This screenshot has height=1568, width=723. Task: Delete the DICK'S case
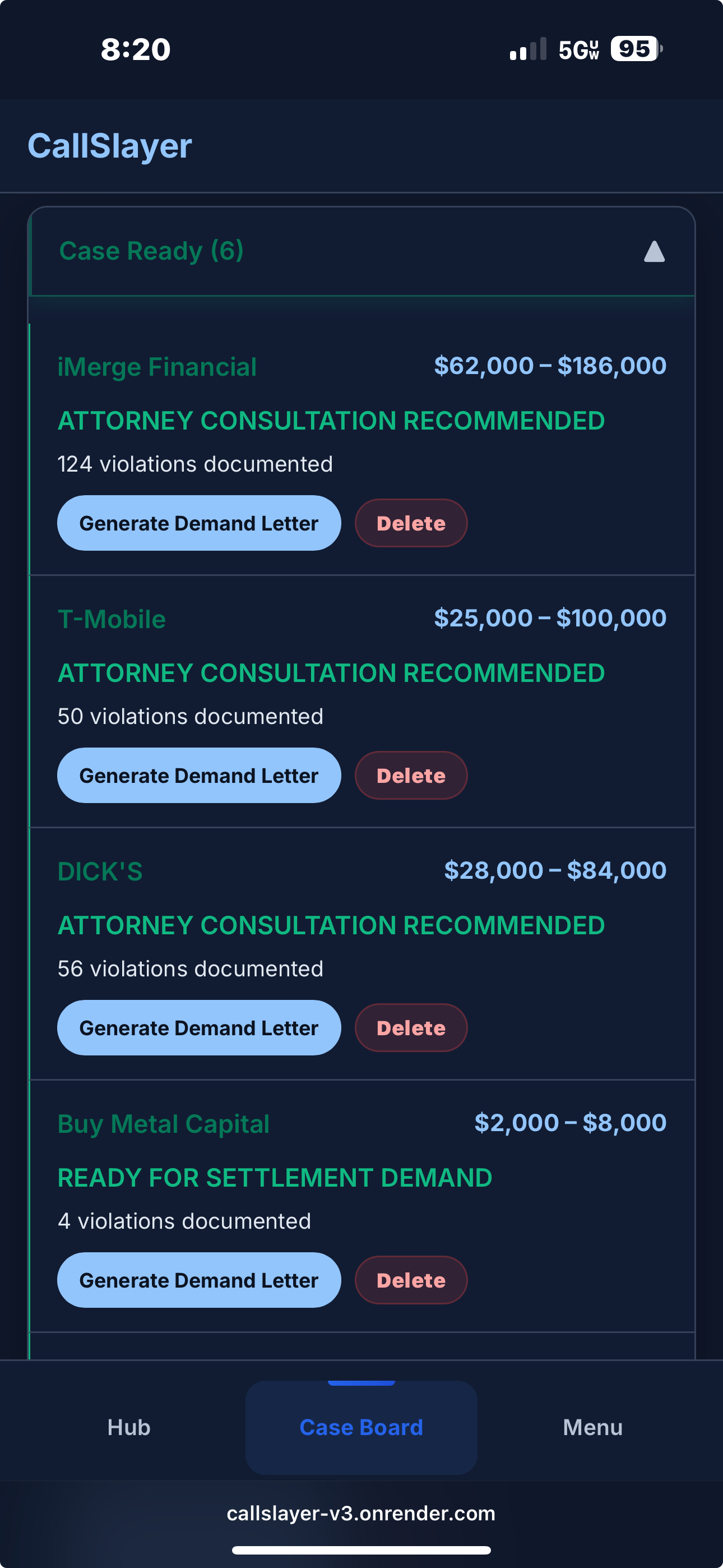coord(411,1027)
